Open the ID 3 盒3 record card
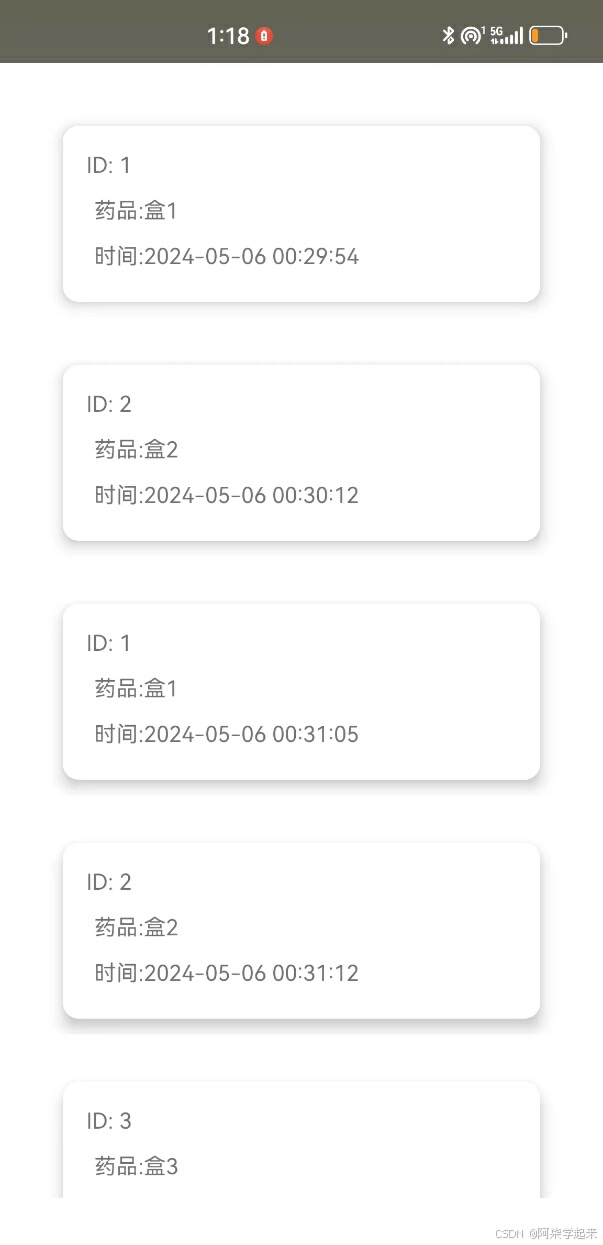Screen dimensions: 603x1245 coord(301,1142)
